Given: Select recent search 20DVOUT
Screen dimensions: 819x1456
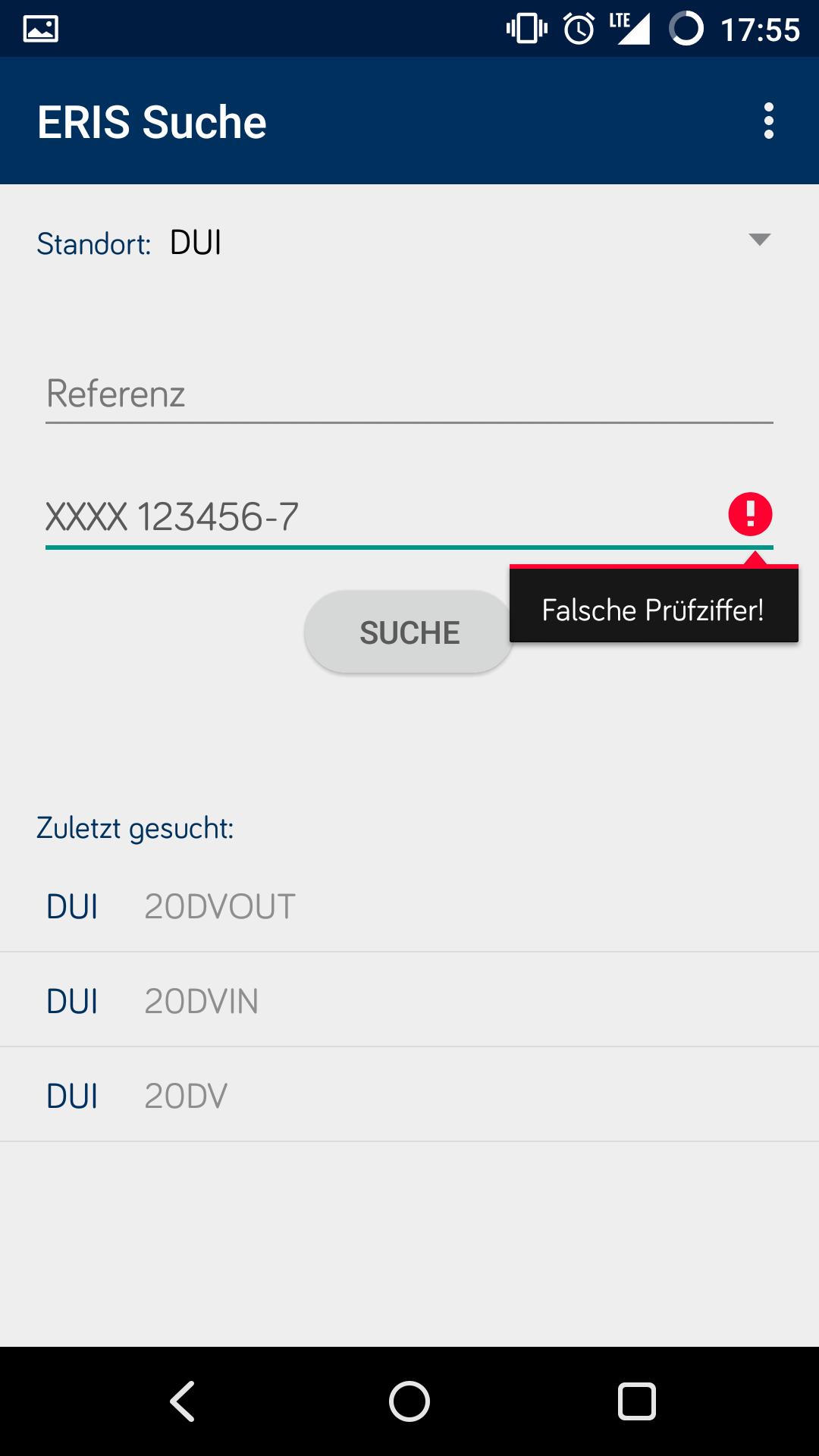Looking at the screenshot, I should 409,906.
